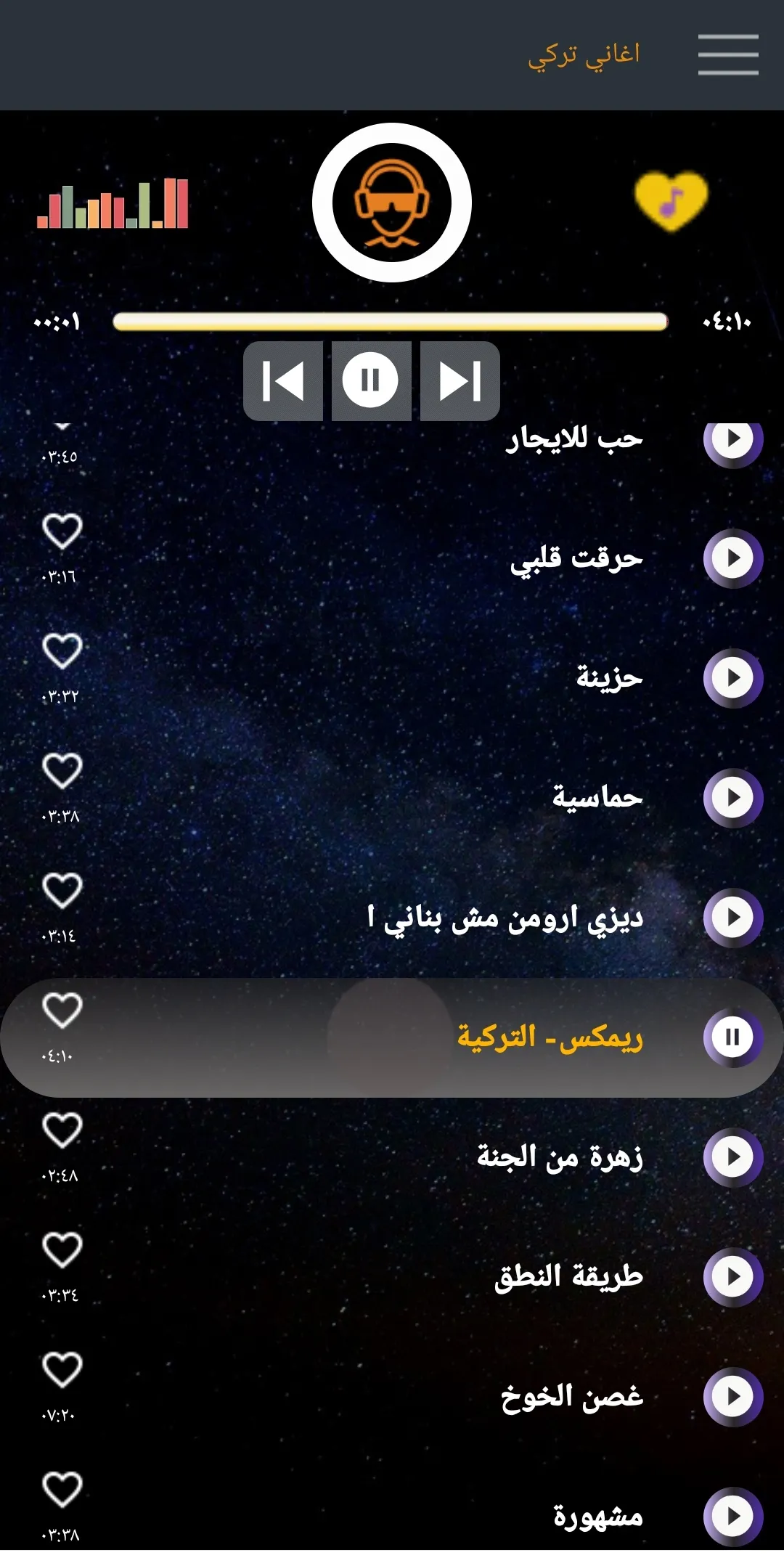Play the song طريقة النطق
784x1558 pixels.
pos(733,1277)
